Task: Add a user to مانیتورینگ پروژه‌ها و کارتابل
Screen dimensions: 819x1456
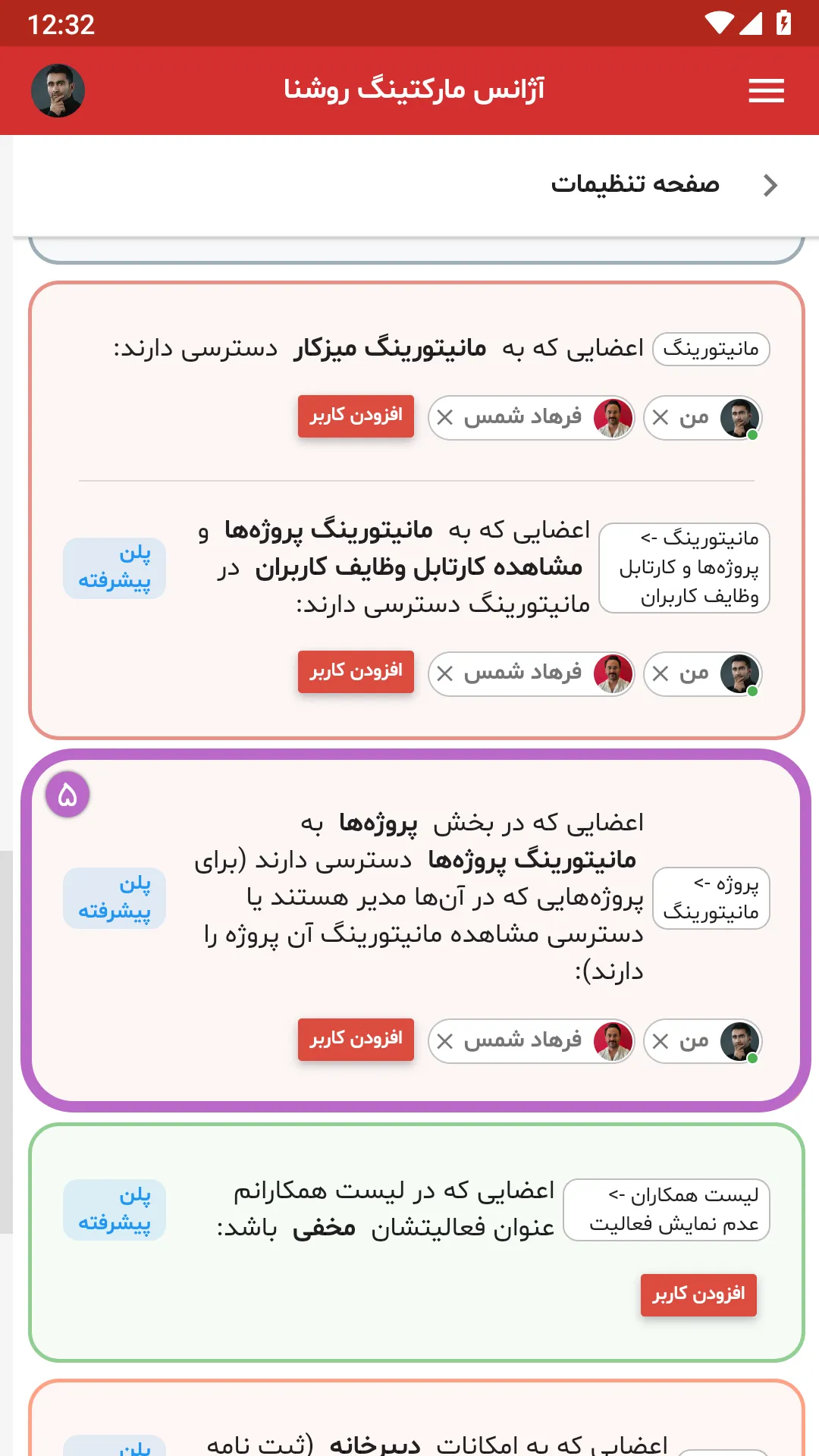Action: point(356,671)
